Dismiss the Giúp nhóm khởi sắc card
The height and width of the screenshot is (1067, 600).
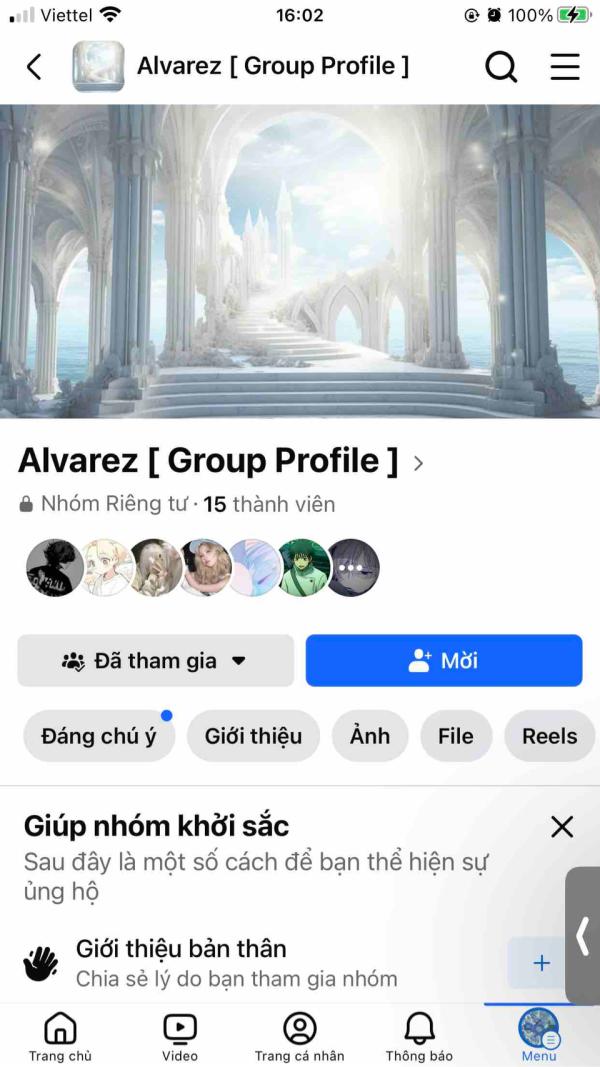(x=562, y=827)
